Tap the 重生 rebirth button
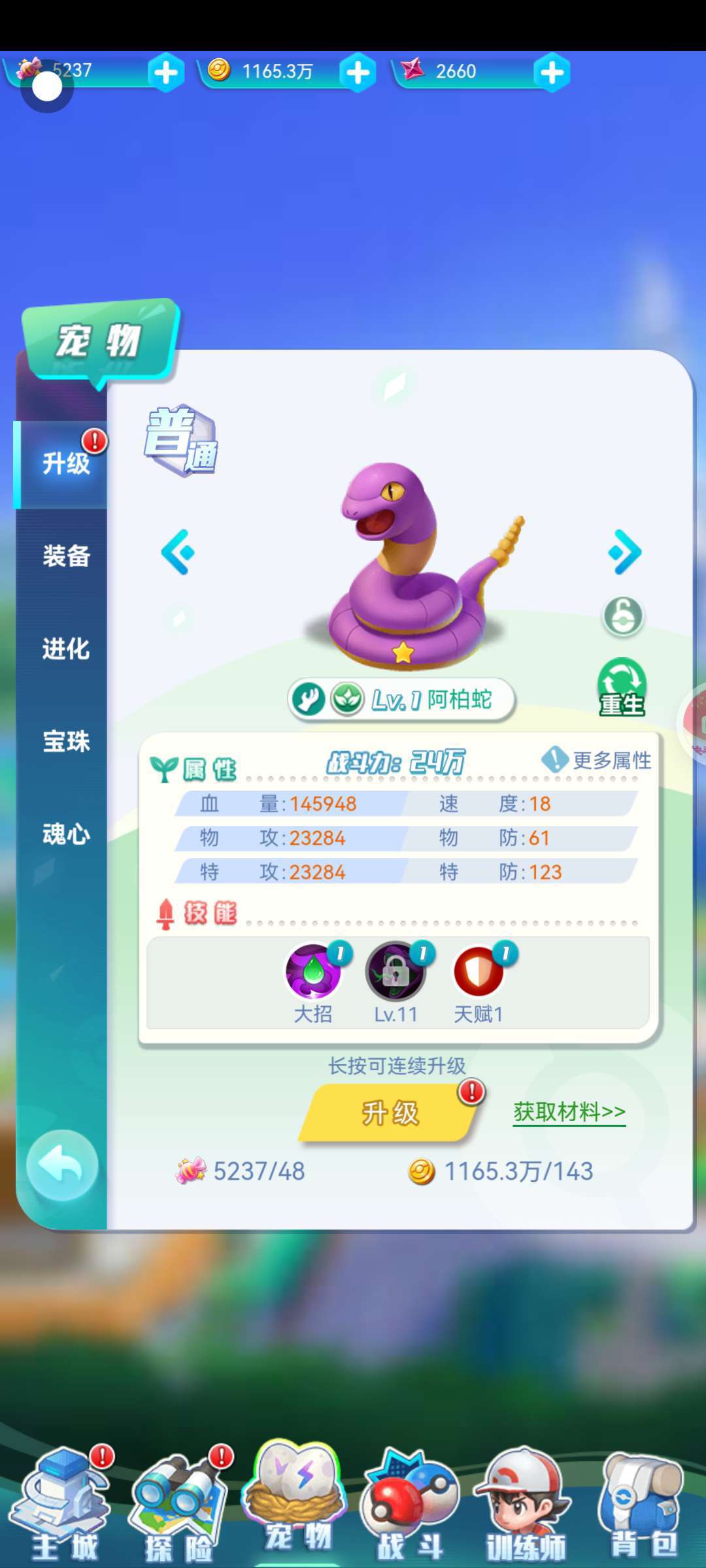The image size is (706, 1568). (622, 687)
